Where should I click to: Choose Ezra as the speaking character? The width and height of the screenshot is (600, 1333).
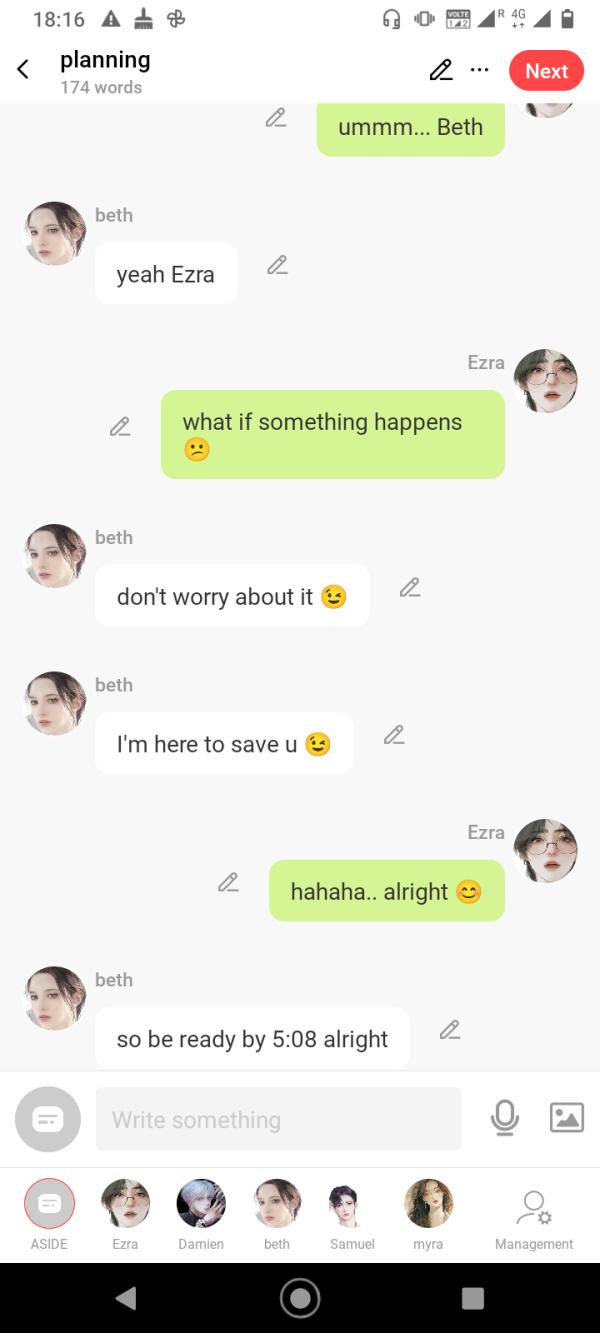[x=125, y=1204]
